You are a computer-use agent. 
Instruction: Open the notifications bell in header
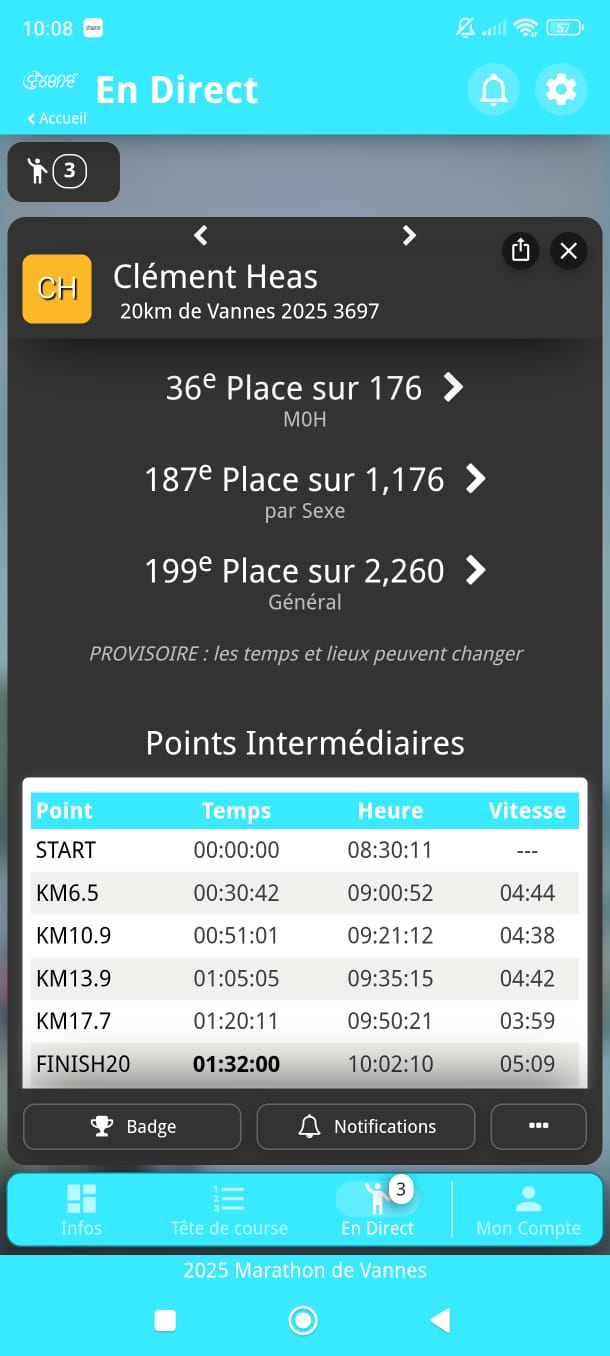click(494, 90)
